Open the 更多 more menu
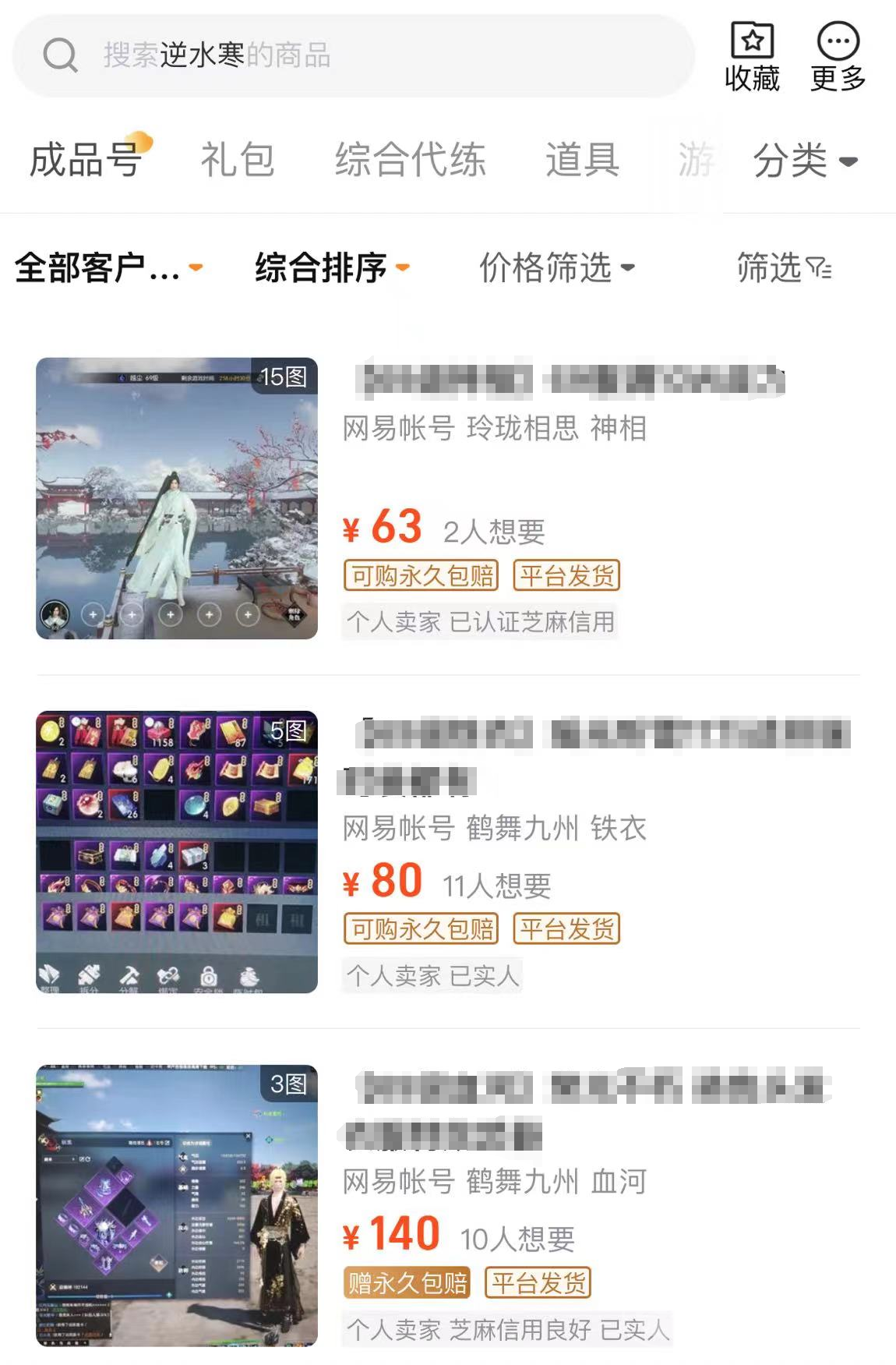This screenshot has height=1365, width=896. pos(838,56)
